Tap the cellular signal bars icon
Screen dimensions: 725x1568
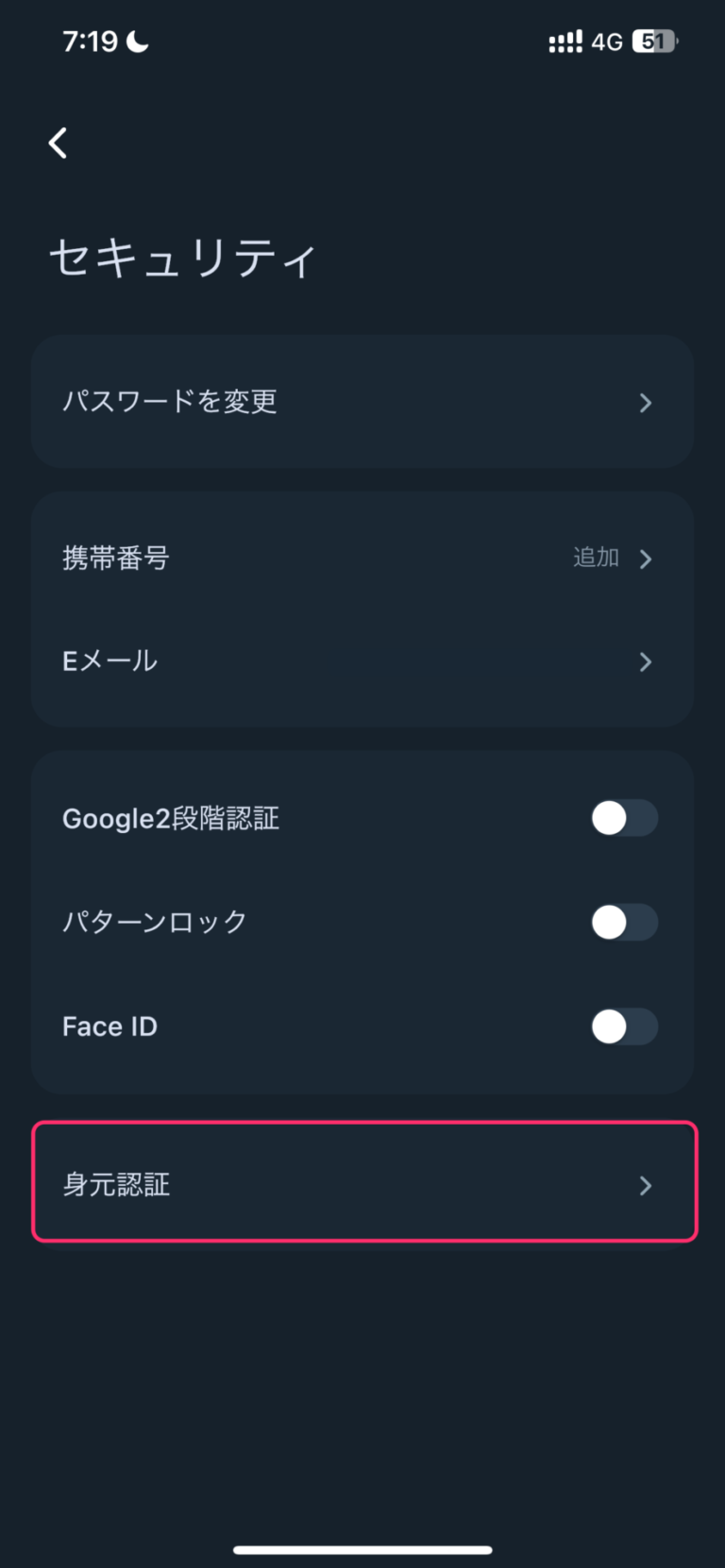tap(565, 41)
